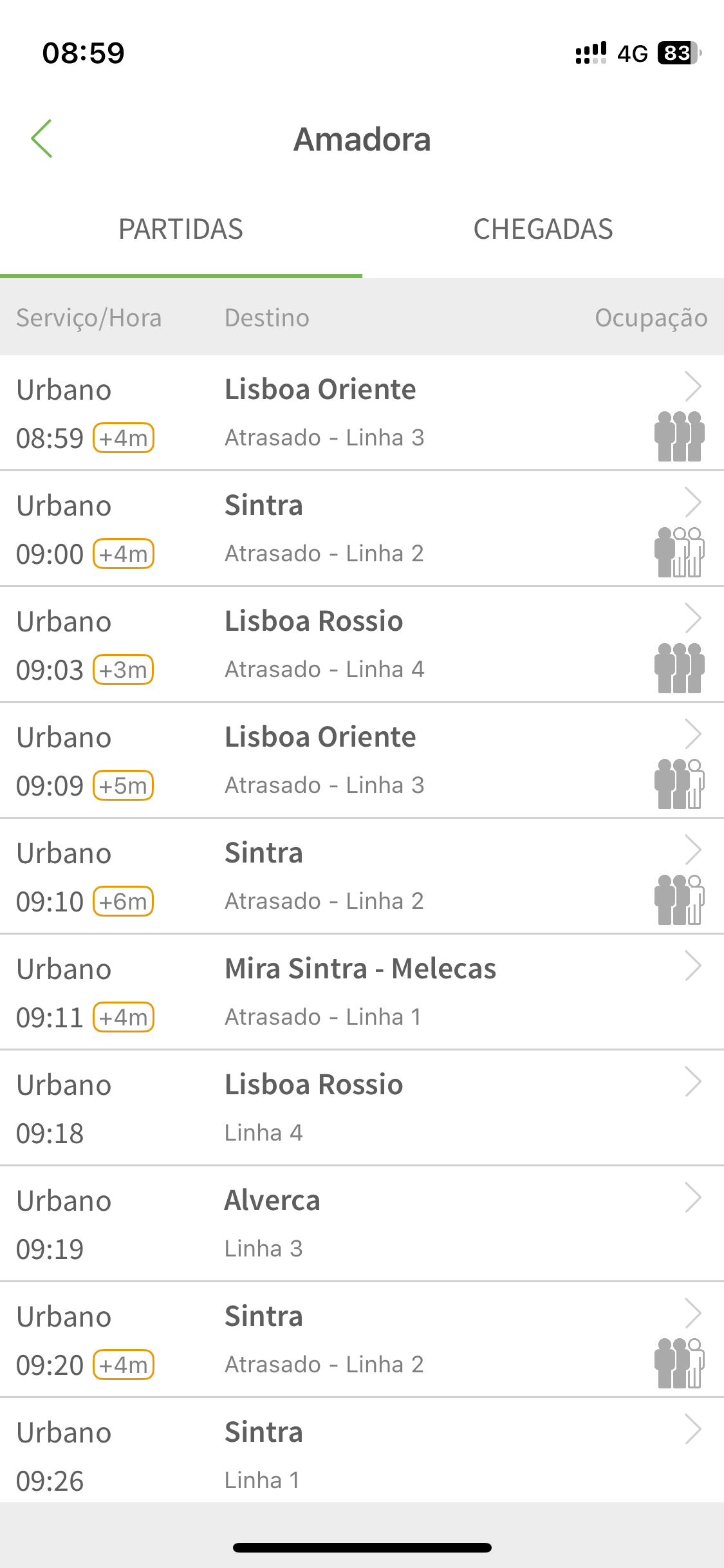Viewport: 724px width, 1568px height.
Task: View the 09:03 Lisboa Rossio departure
Action: click(x=362, y=644)
